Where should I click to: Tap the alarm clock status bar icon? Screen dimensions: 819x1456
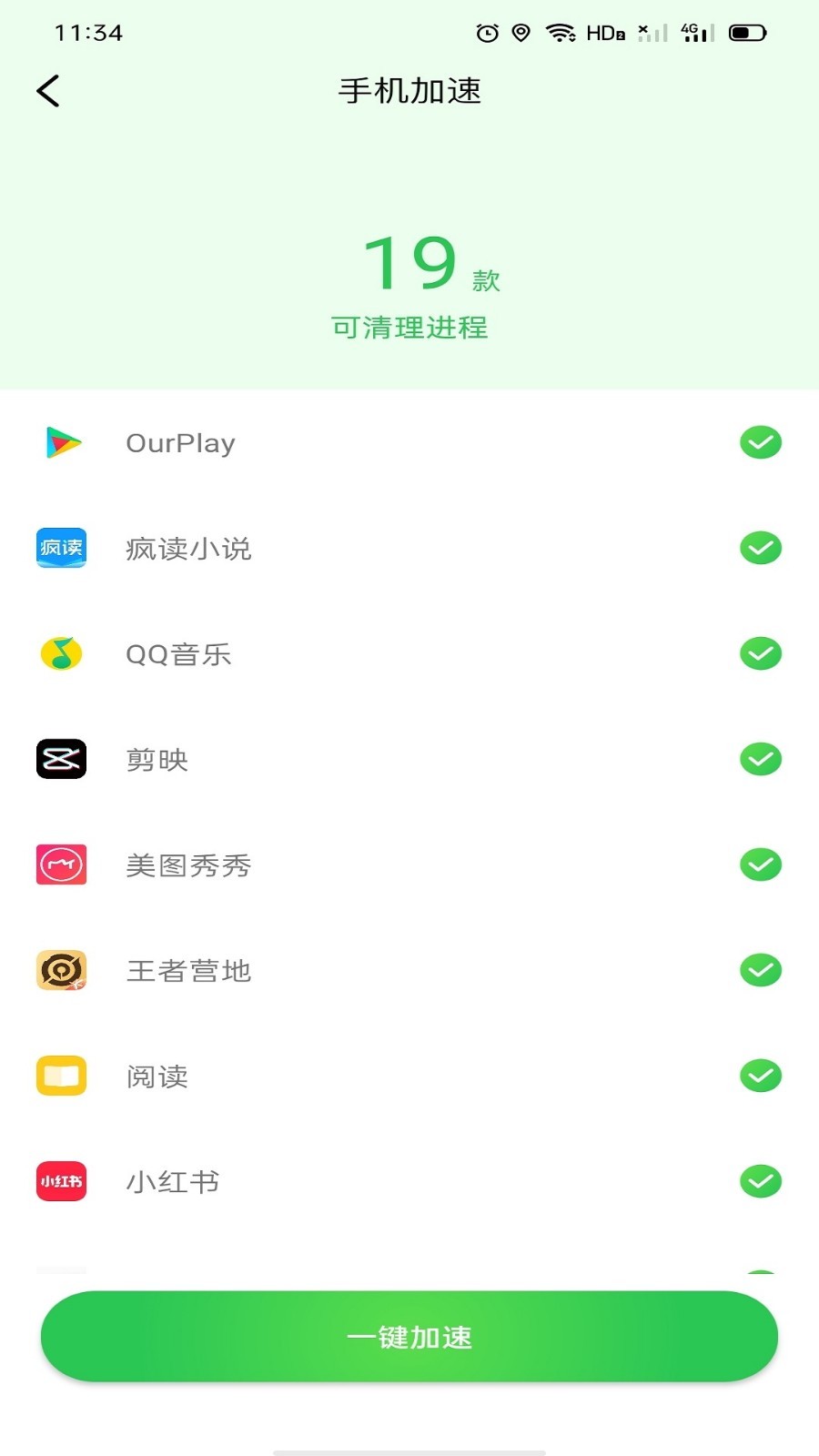tap(488, 32)
